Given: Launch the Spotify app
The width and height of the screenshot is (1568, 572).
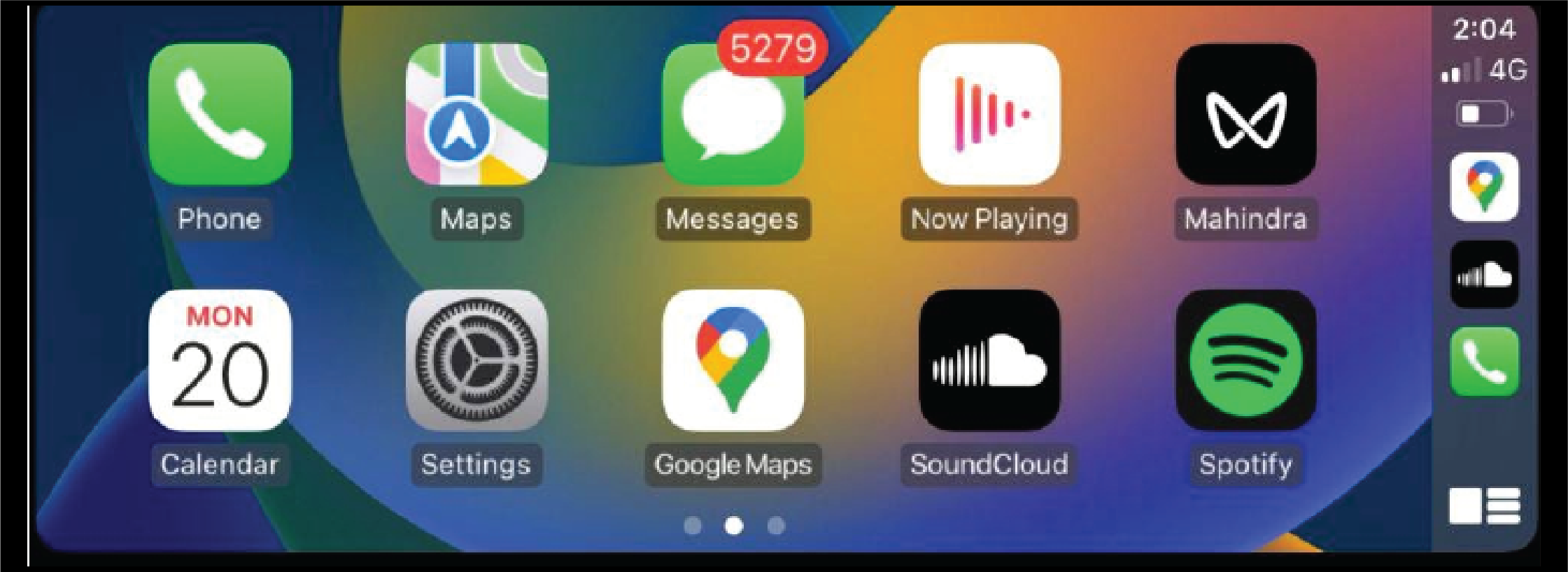Looking at the screenshot, I should click(x=1245, y=361).
